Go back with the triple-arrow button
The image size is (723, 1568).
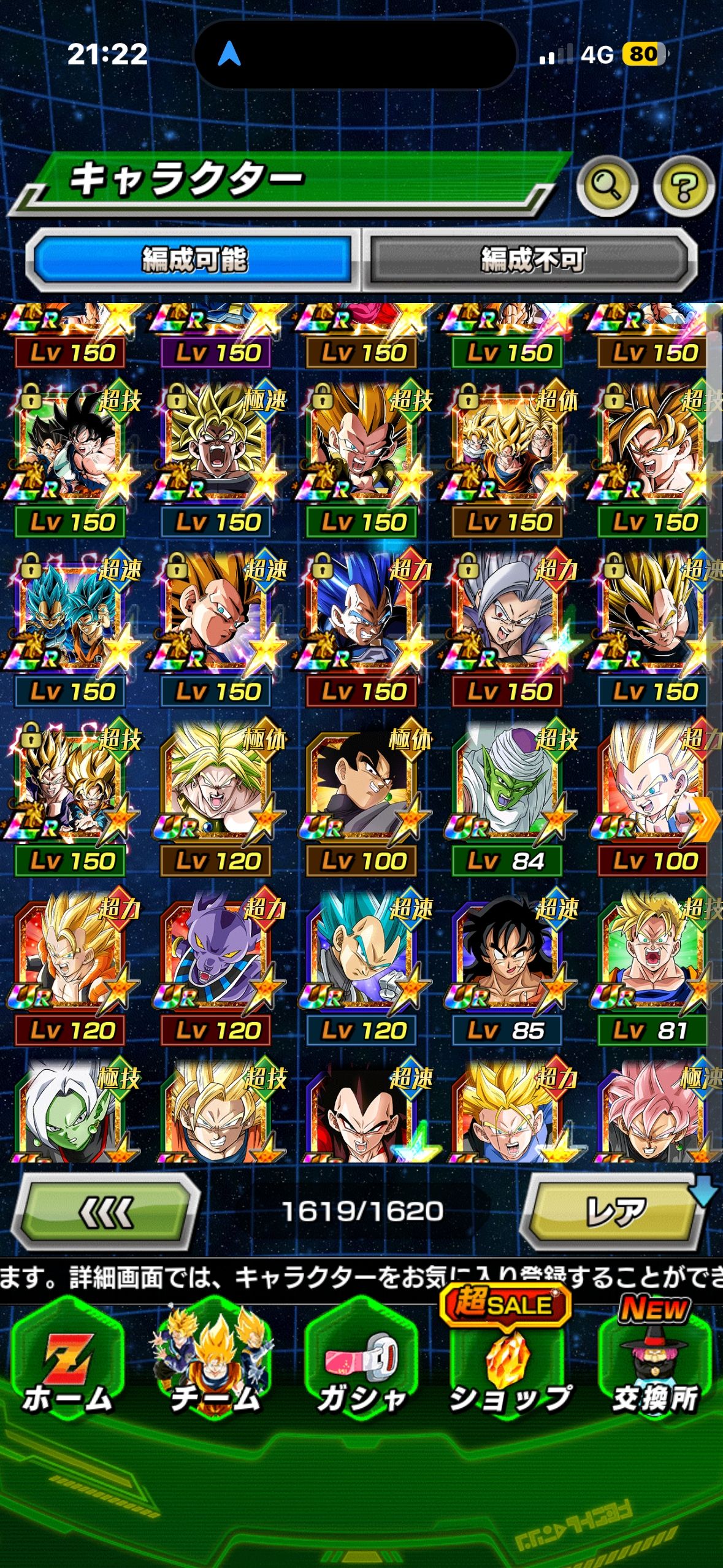coord(106,1212)
